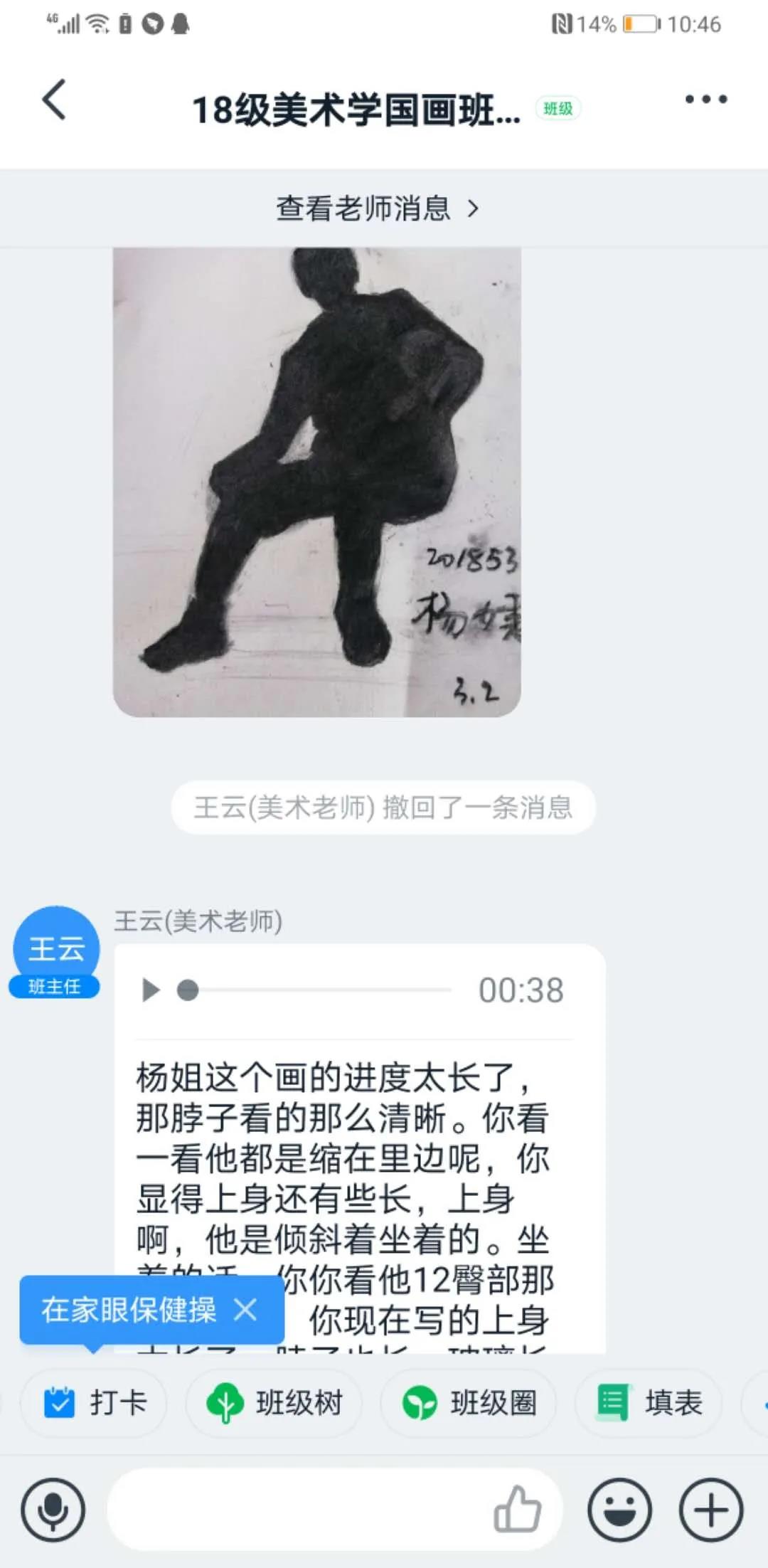
Task: Open the 在家眼保健操 banner
Action: pyautogui.click(x=128, y=1310)
